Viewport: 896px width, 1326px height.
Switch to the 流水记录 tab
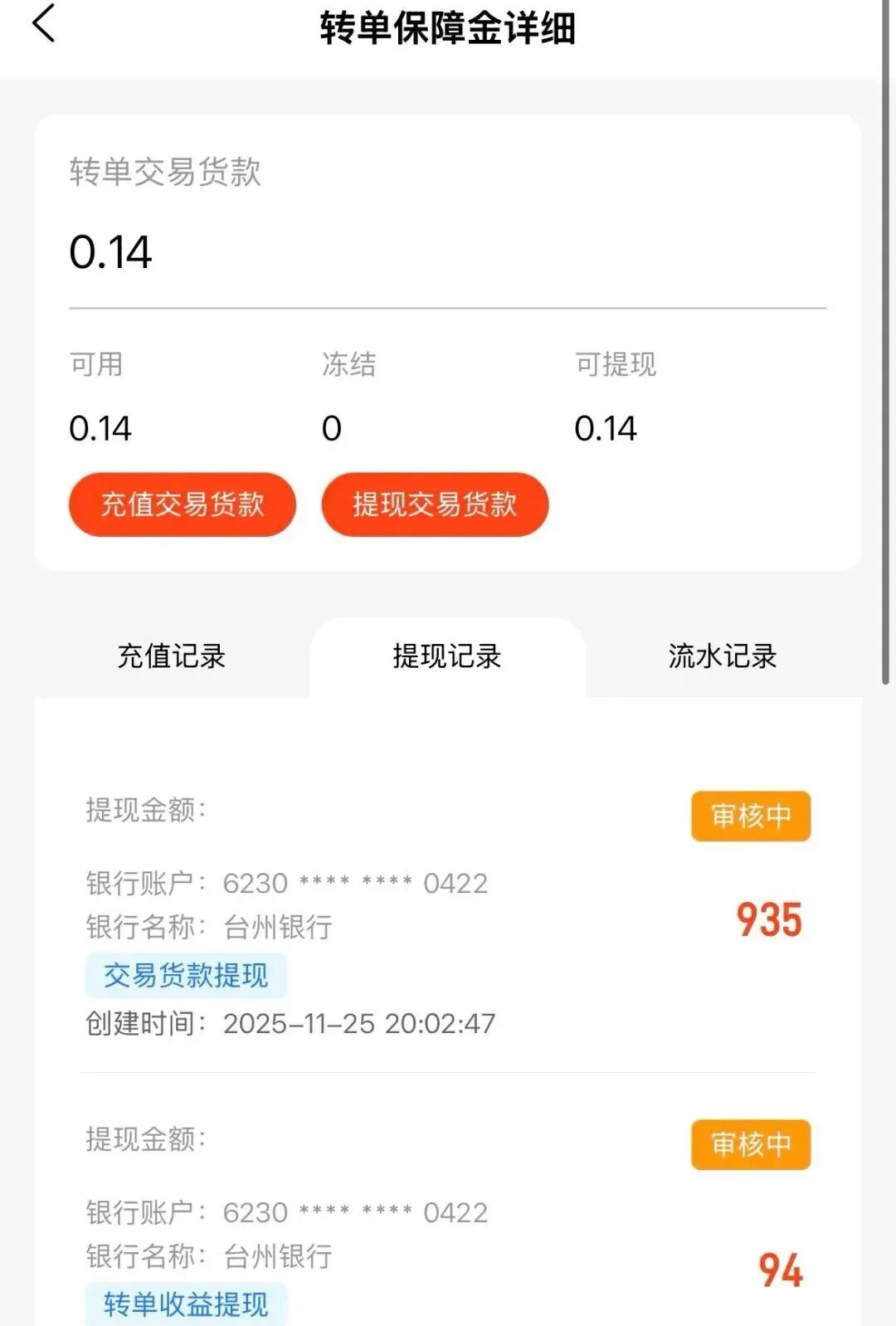click(722, 656)
